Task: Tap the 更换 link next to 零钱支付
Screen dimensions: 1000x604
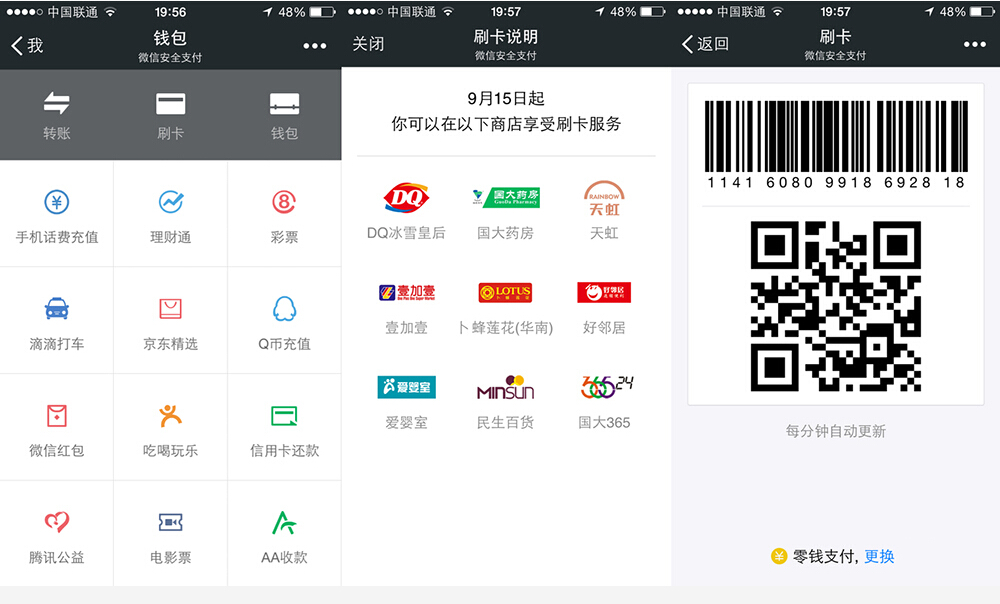Action: point(879,557)
